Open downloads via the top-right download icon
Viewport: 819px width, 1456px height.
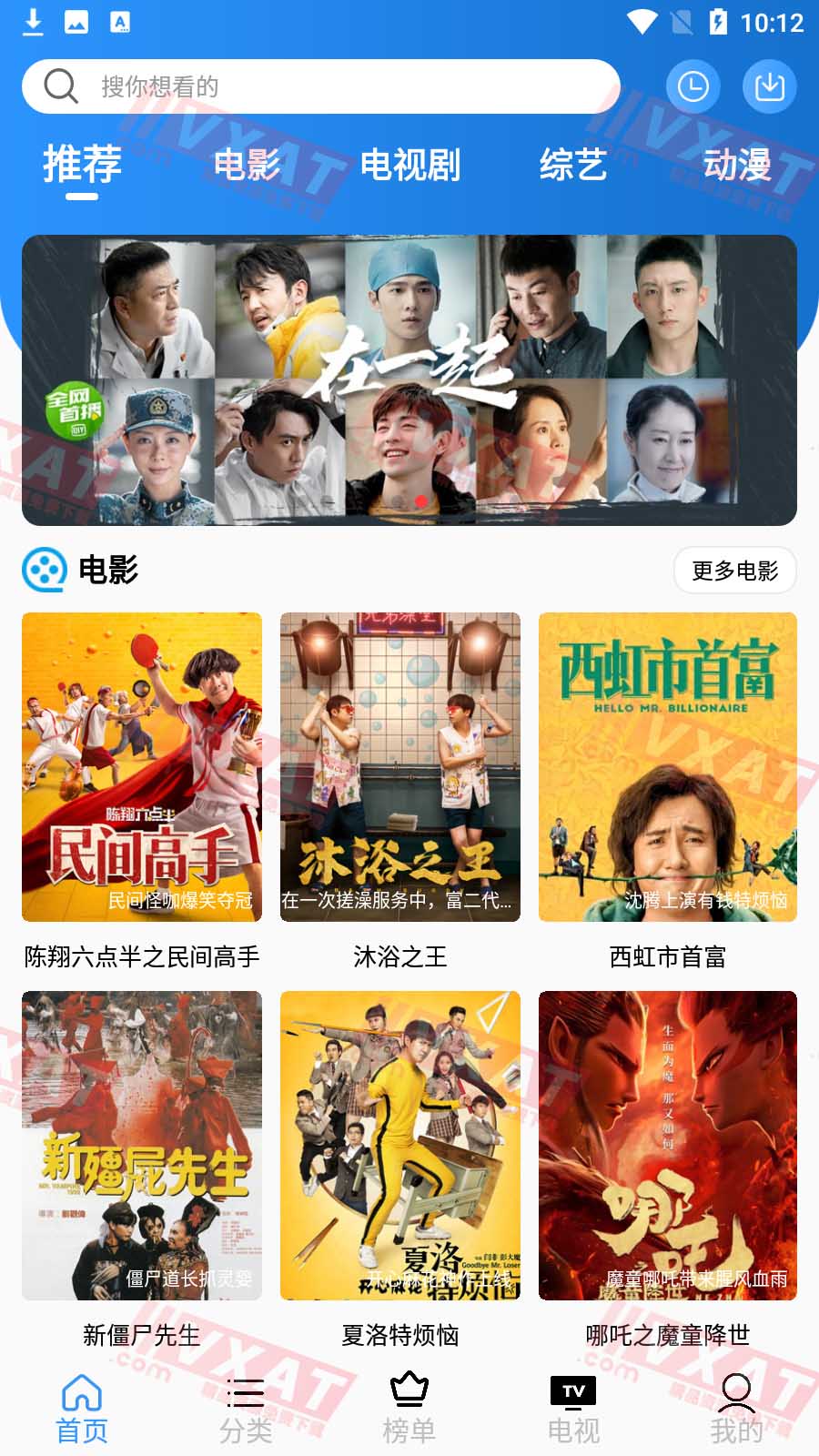pos(770,86)
